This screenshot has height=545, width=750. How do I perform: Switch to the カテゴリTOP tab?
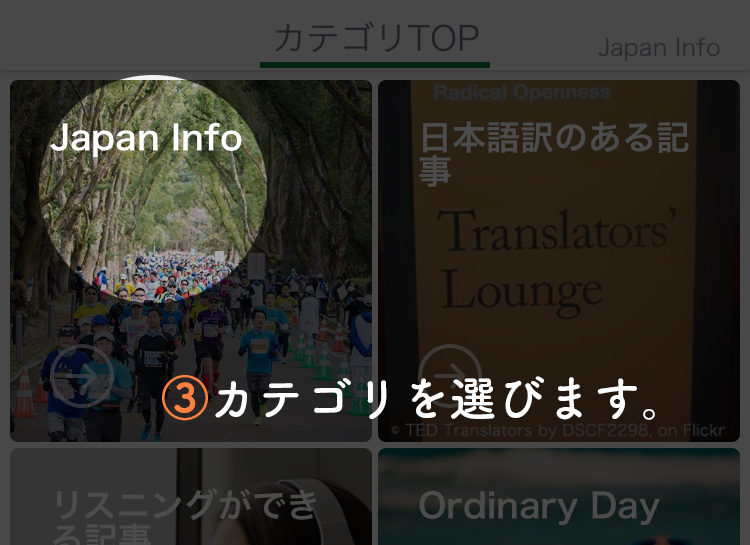pos(375,38)
